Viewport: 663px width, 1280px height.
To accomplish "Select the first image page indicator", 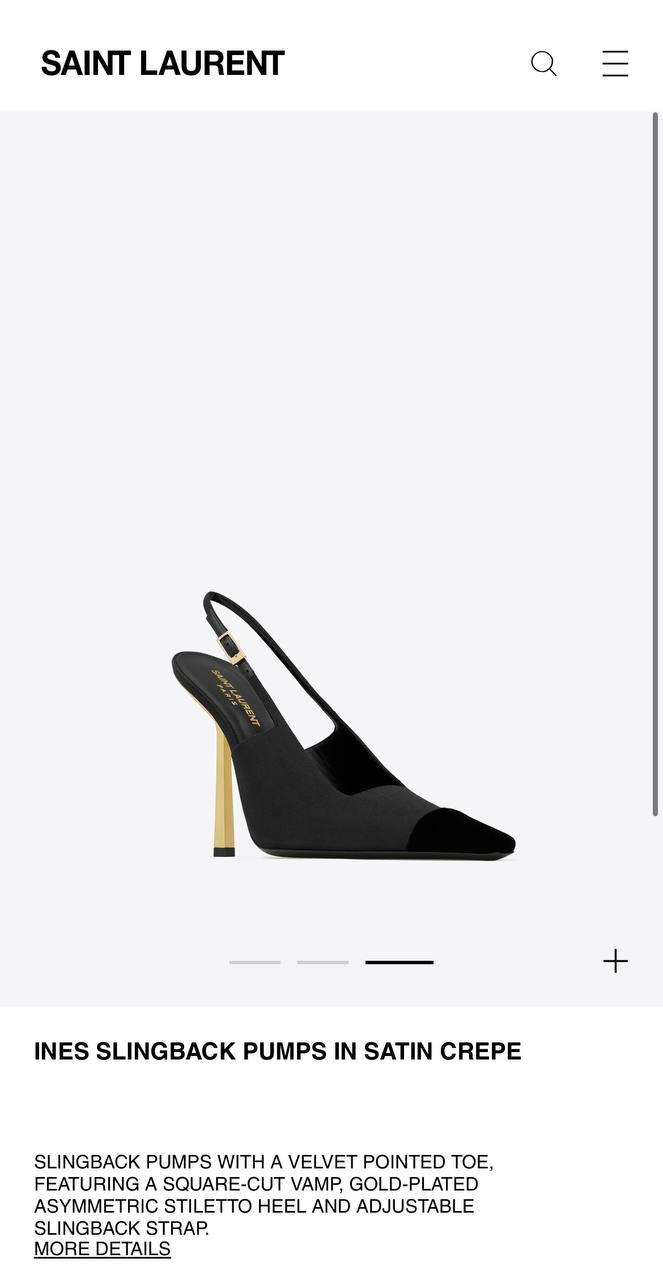I will [255, 962].
